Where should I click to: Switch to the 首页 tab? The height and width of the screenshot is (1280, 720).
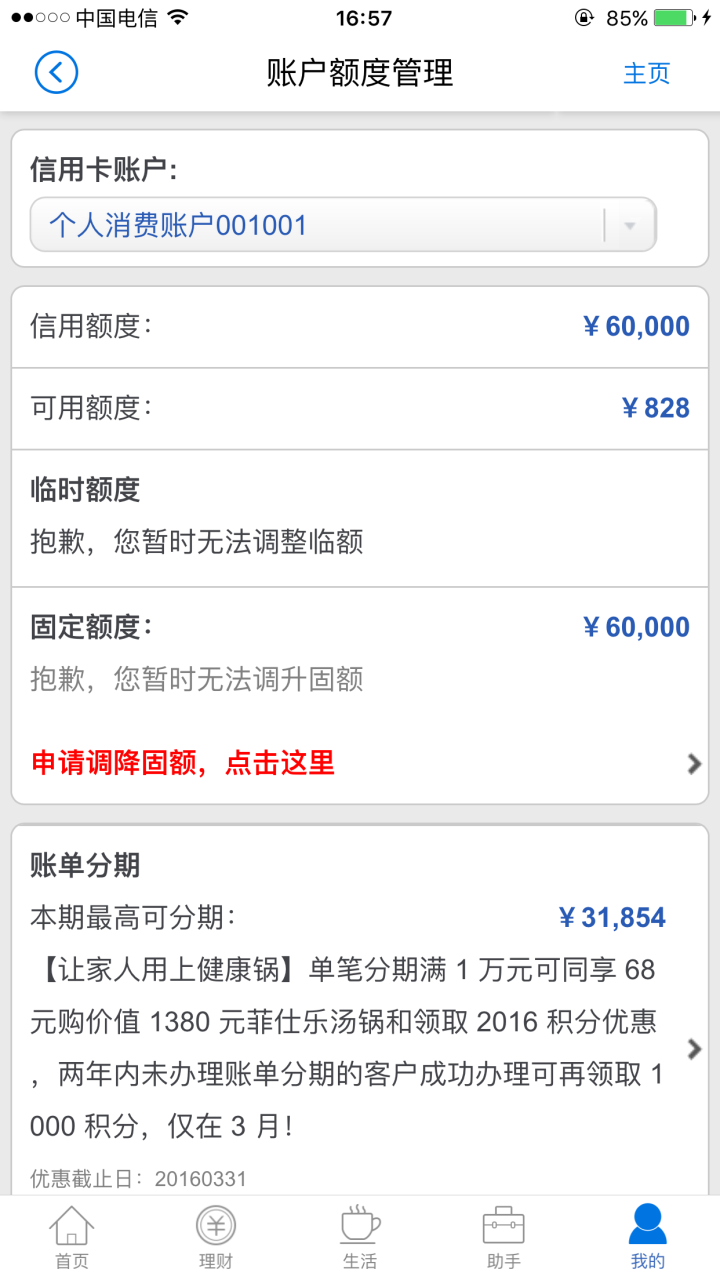72,1238
